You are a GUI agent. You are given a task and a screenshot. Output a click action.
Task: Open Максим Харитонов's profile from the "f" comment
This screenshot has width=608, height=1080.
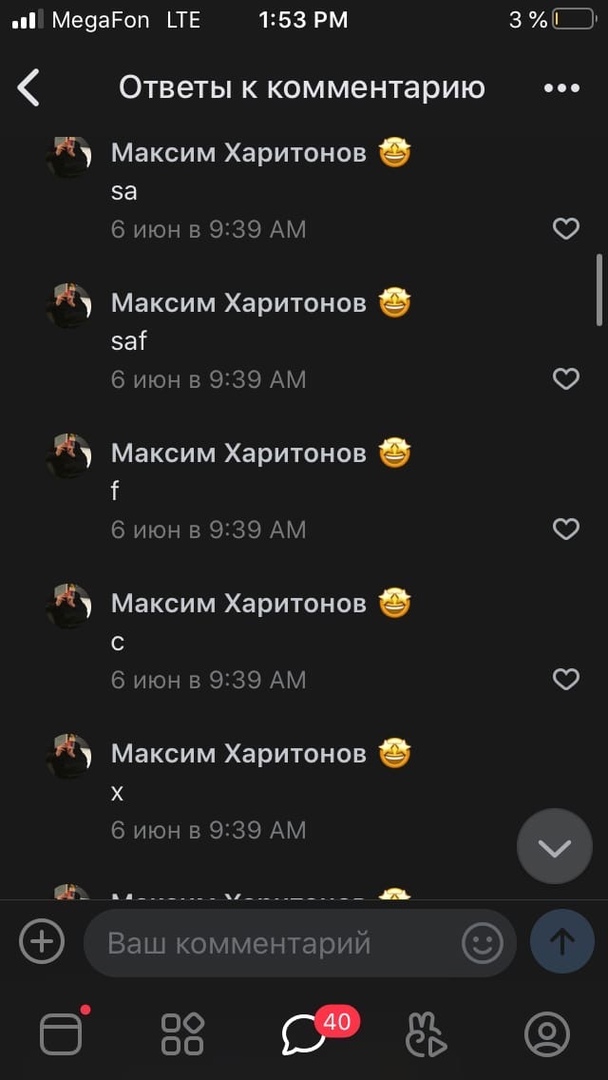[x=238, y=453]
